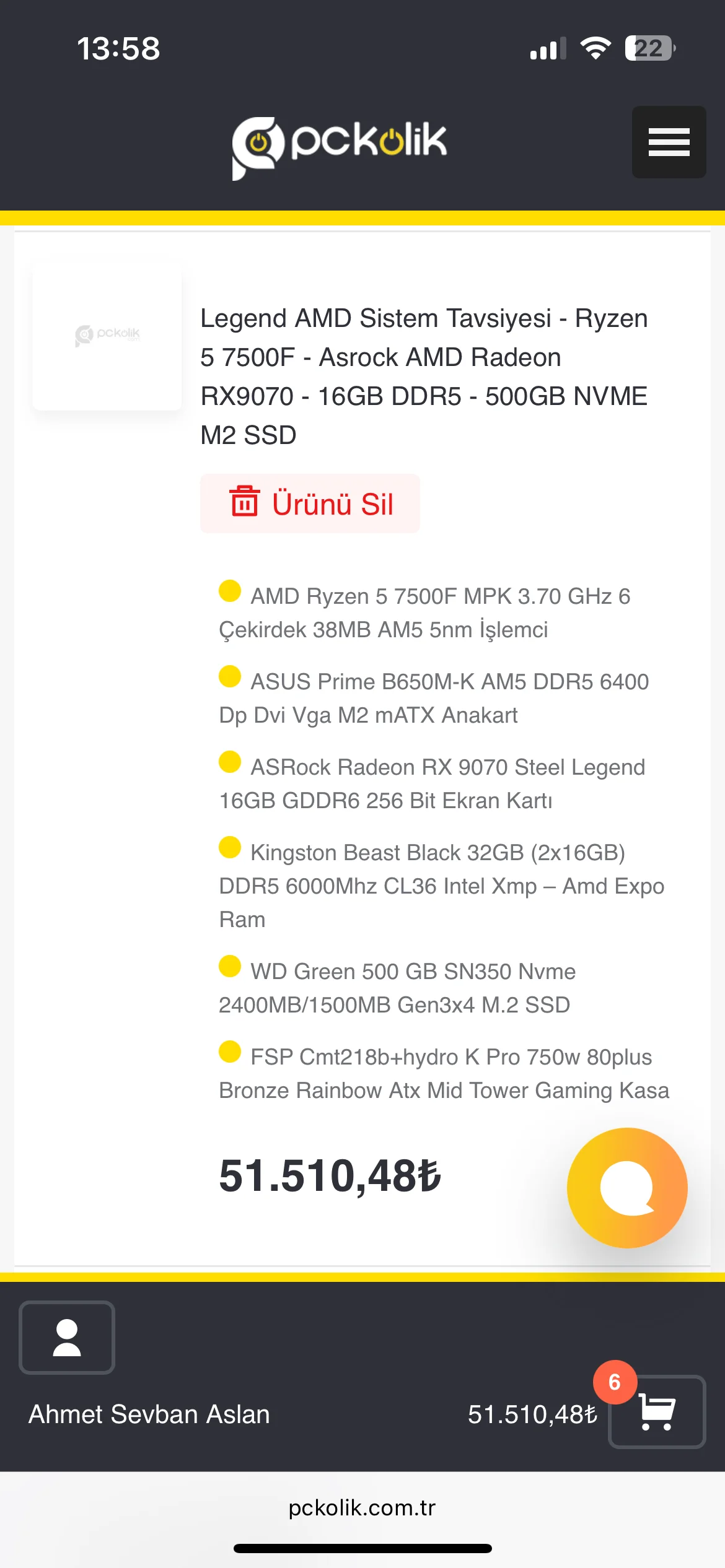725x1568 pixels.
Task: Open the orange live chat bubble
Action: coord(626,1187)
